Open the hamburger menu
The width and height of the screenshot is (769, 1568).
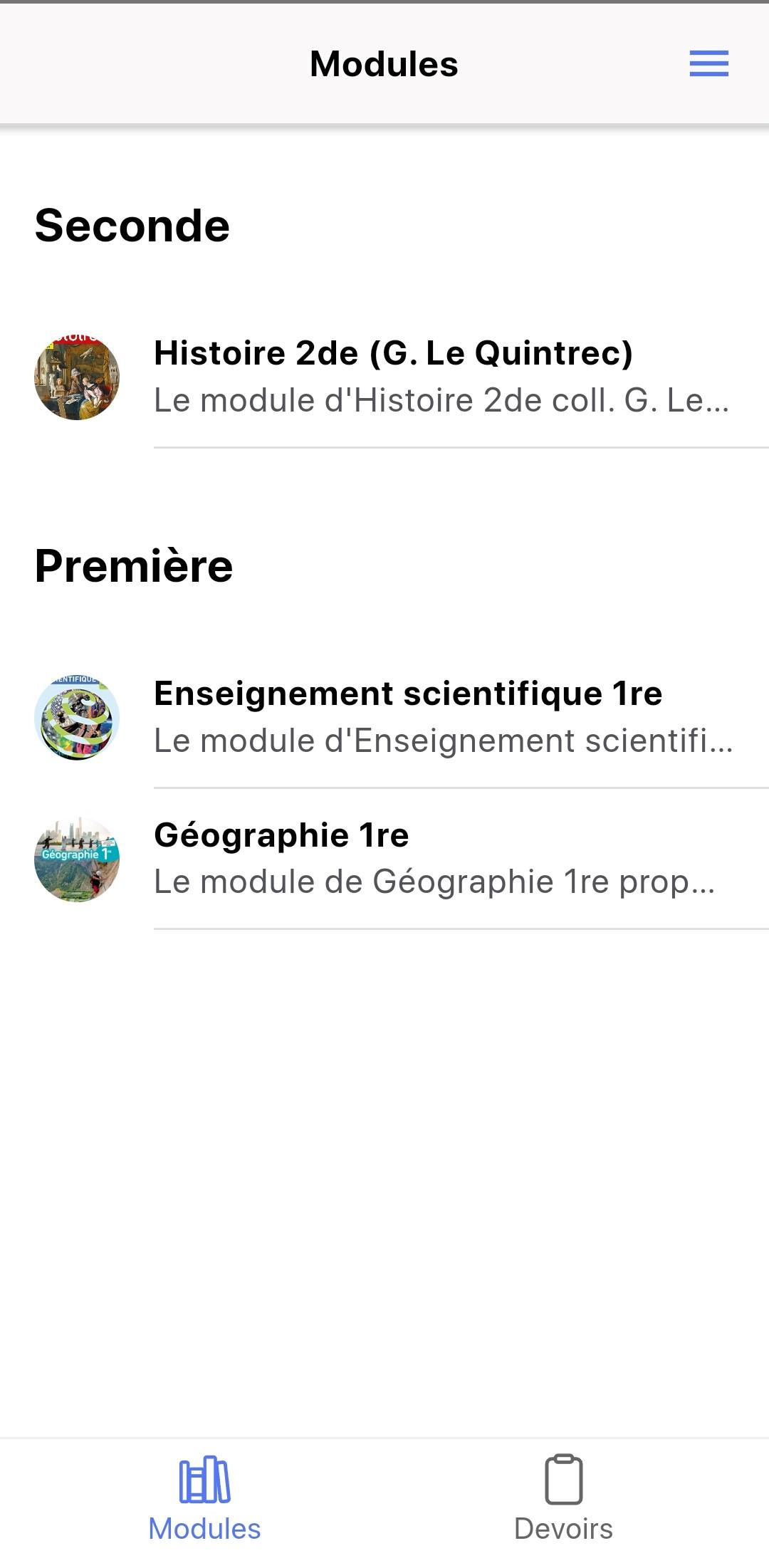[x=708, y=63]
